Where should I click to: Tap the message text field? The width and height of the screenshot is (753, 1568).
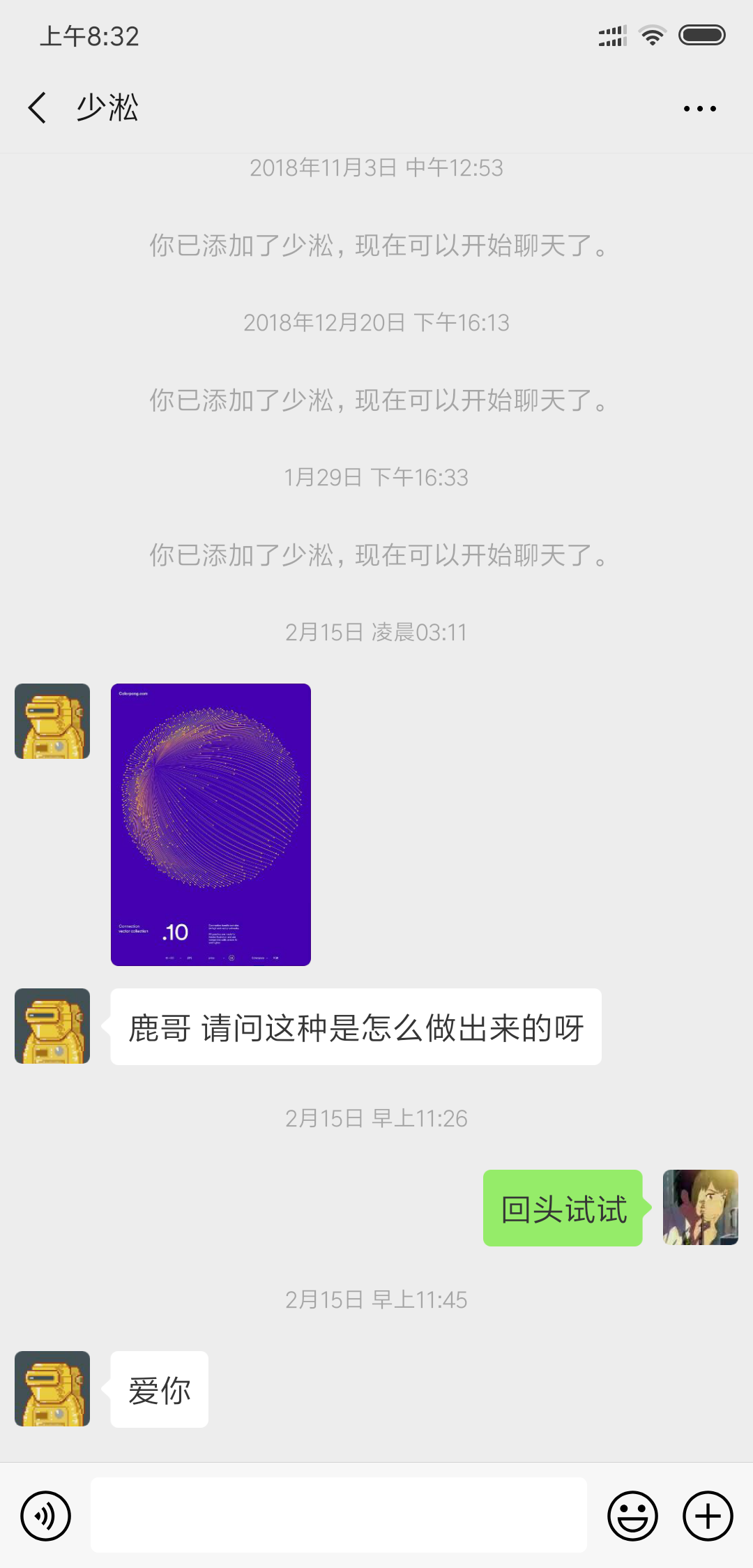[x=338, y=1515]
